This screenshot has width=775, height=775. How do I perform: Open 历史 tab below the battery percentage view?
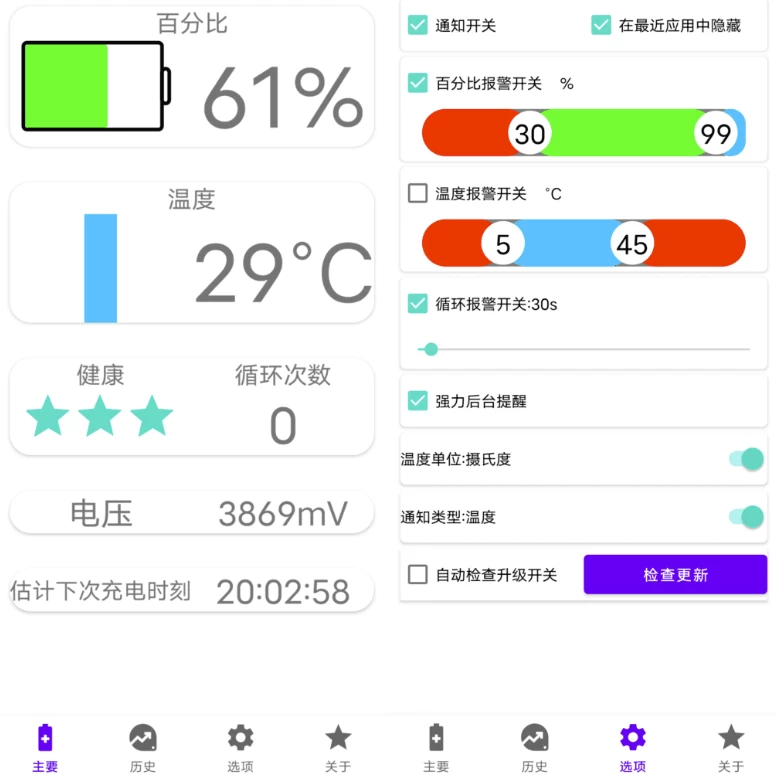(143, 748)
